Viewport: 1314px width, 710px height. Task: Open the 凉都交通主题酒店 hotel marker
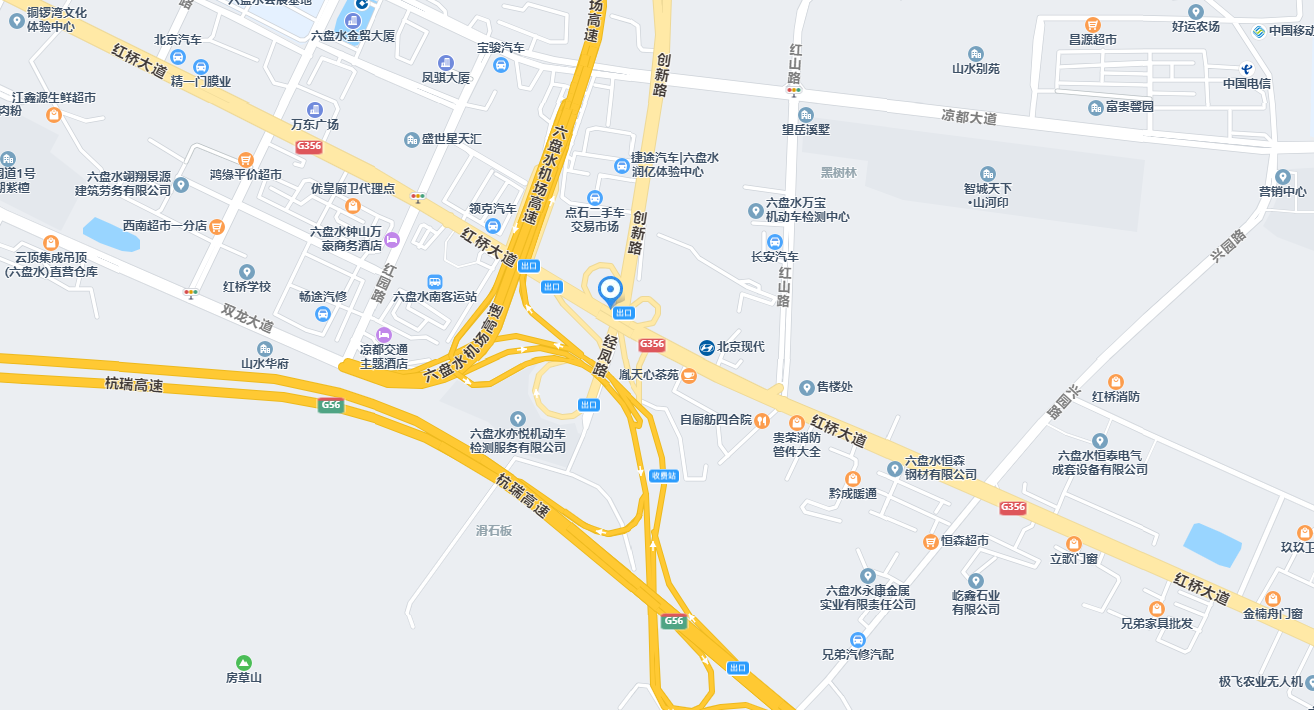[x=383, y=335]
